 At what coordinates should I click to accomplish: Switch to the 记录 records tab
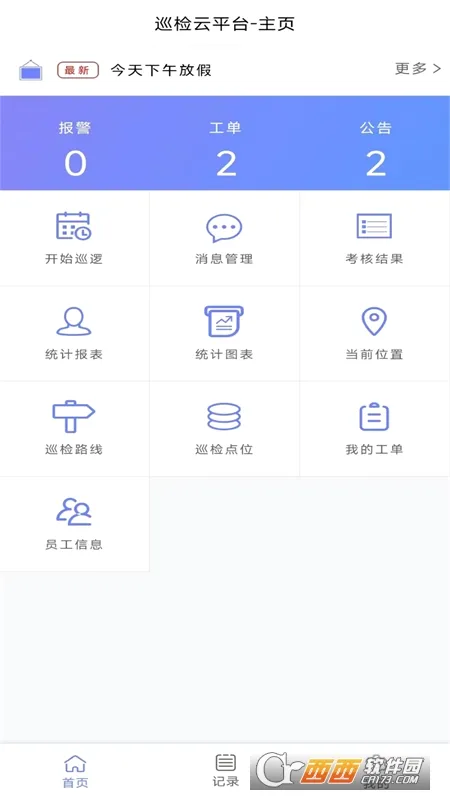click(x=225, y=770)
